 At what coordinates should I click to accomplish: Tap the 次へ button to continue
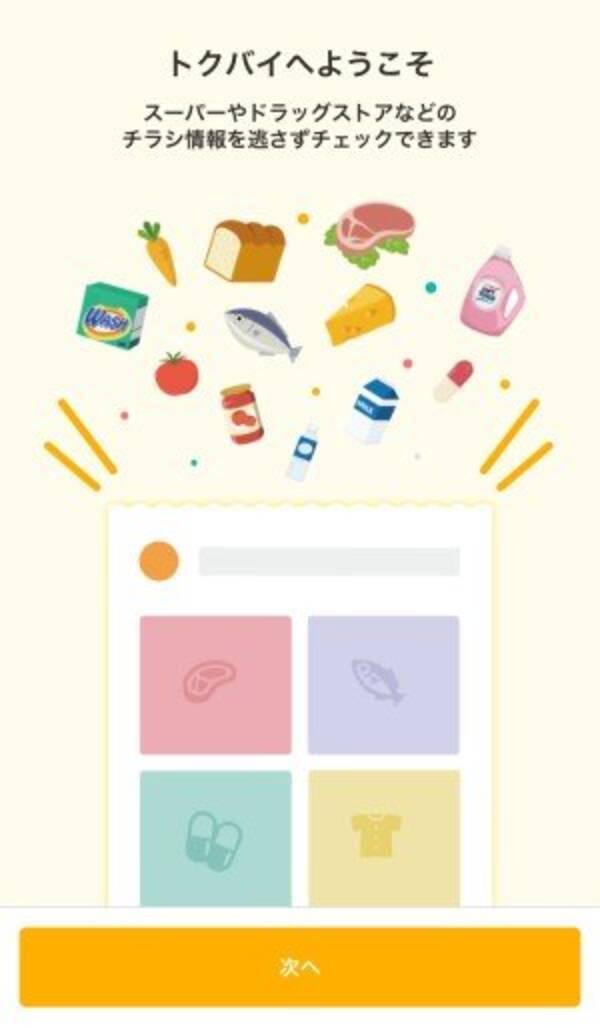click(x=300, y=966)
